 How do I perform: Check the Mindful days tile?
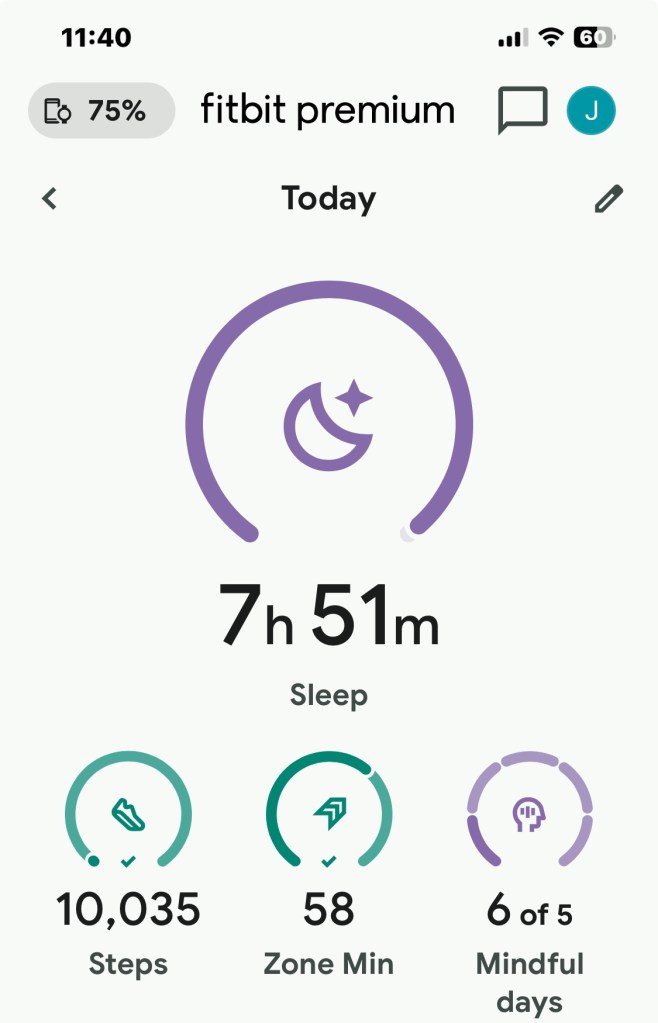tap(530, 870)
